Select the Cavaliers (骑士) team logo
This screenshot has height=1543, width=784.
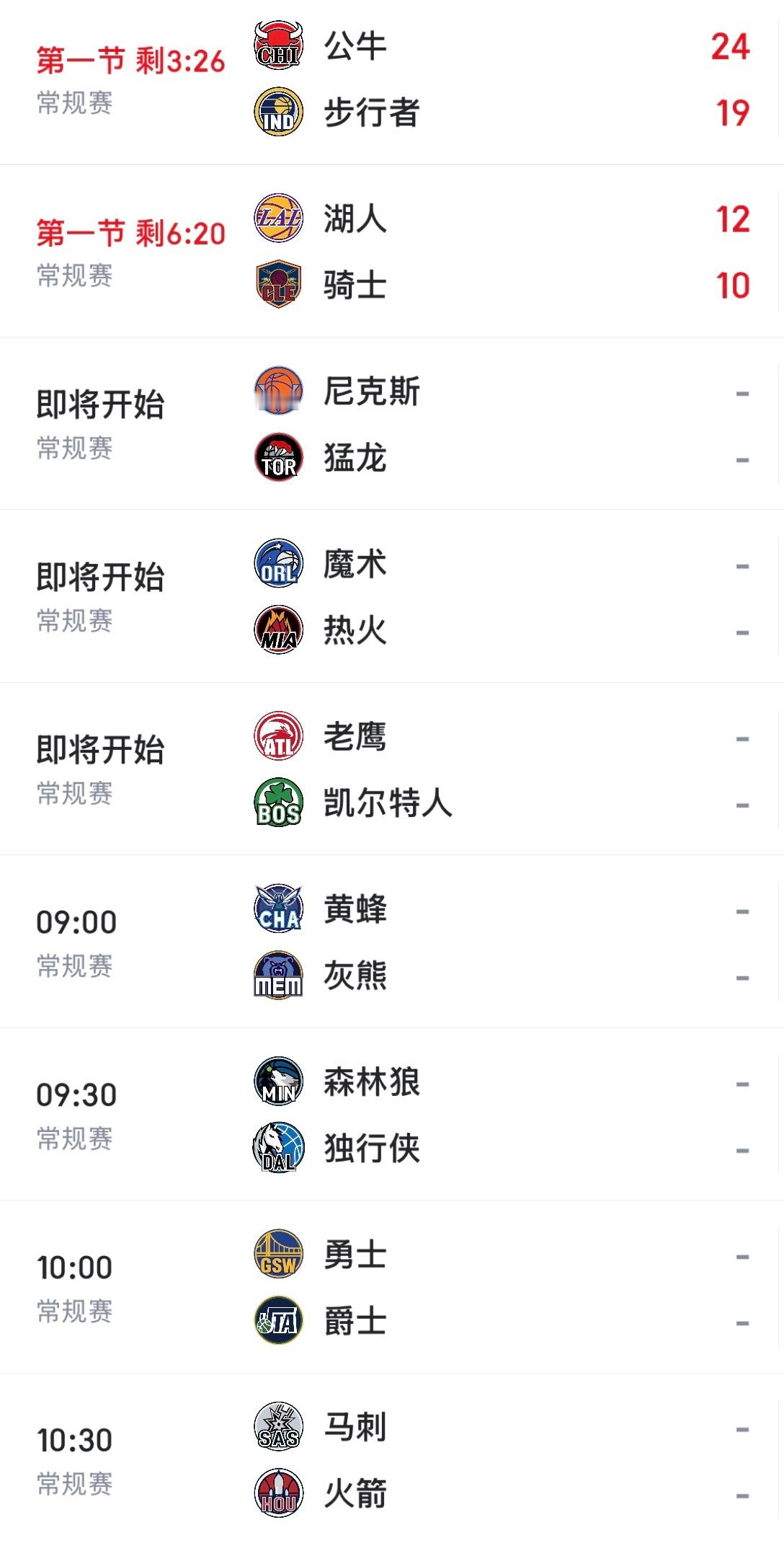click(x=277, y=284)
